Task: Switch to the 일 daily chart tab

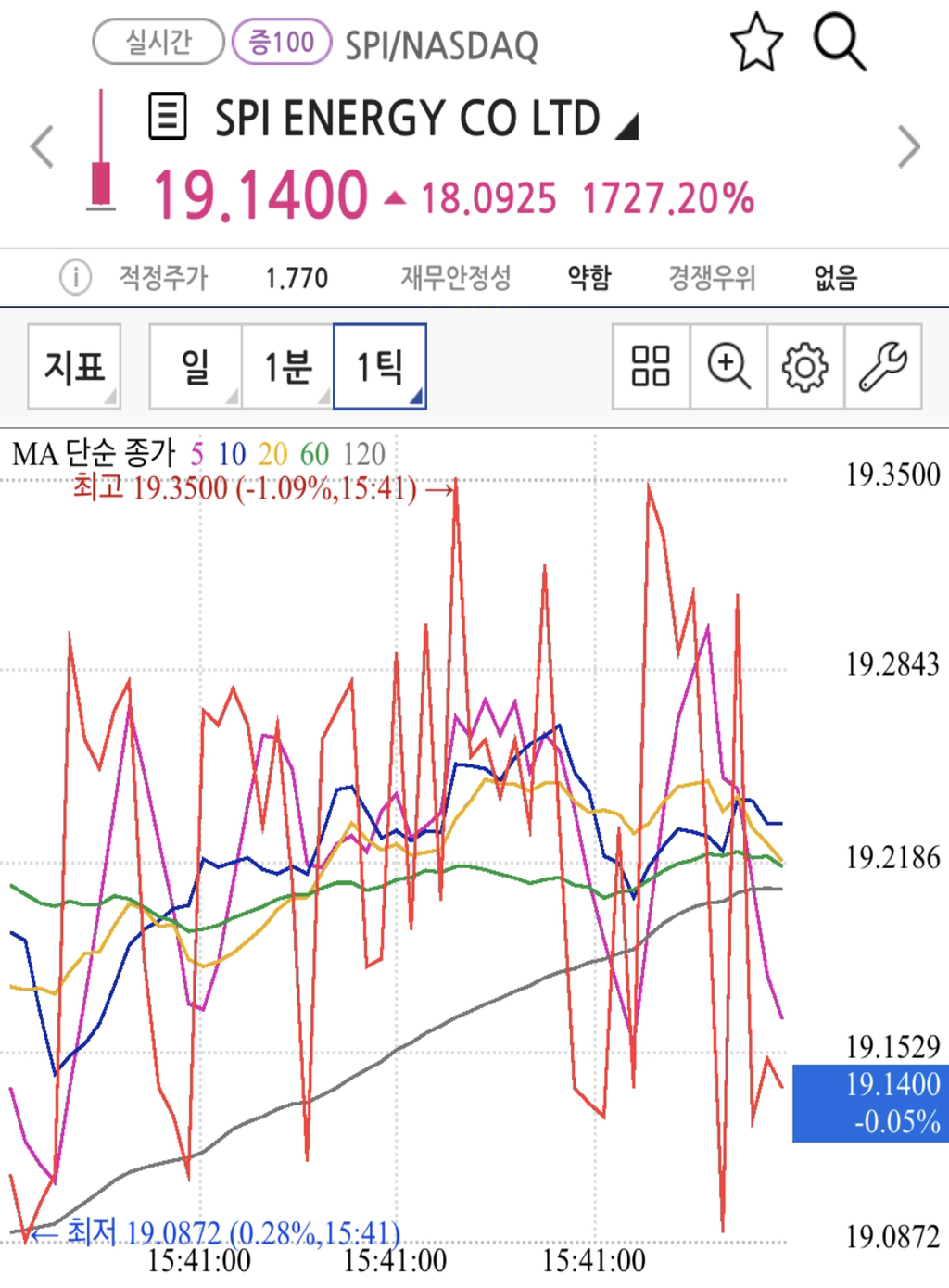Action: (196, 365)
